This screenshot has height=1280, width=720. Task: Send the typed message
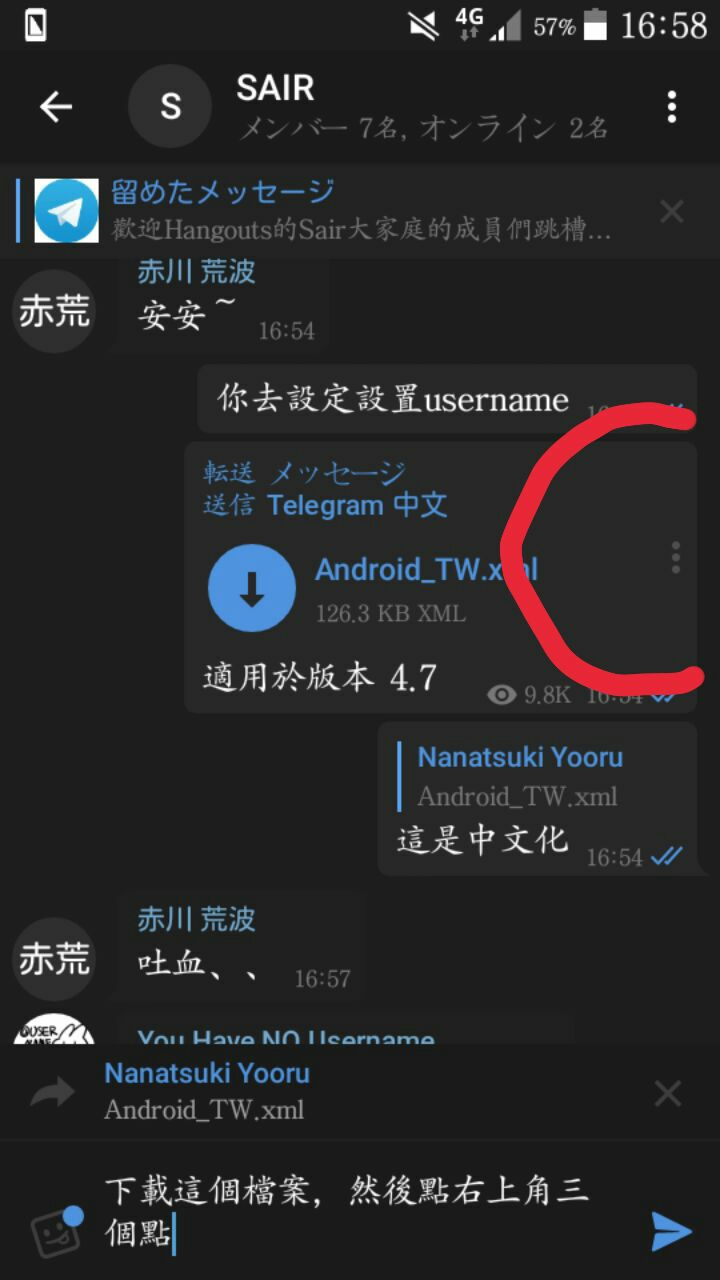[671, 1231]
